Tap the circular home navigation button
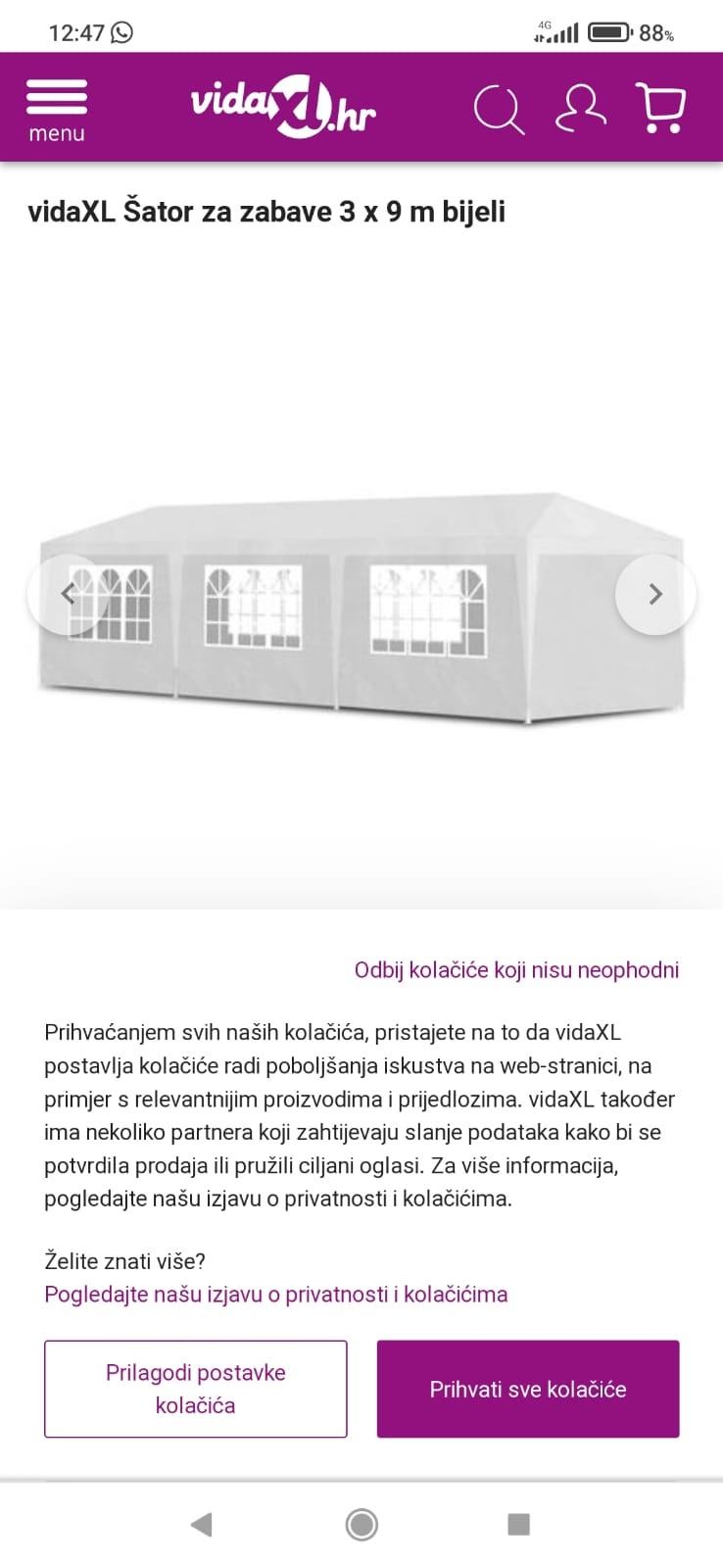Viewport: 723px width, 1568px height. 361,1524
